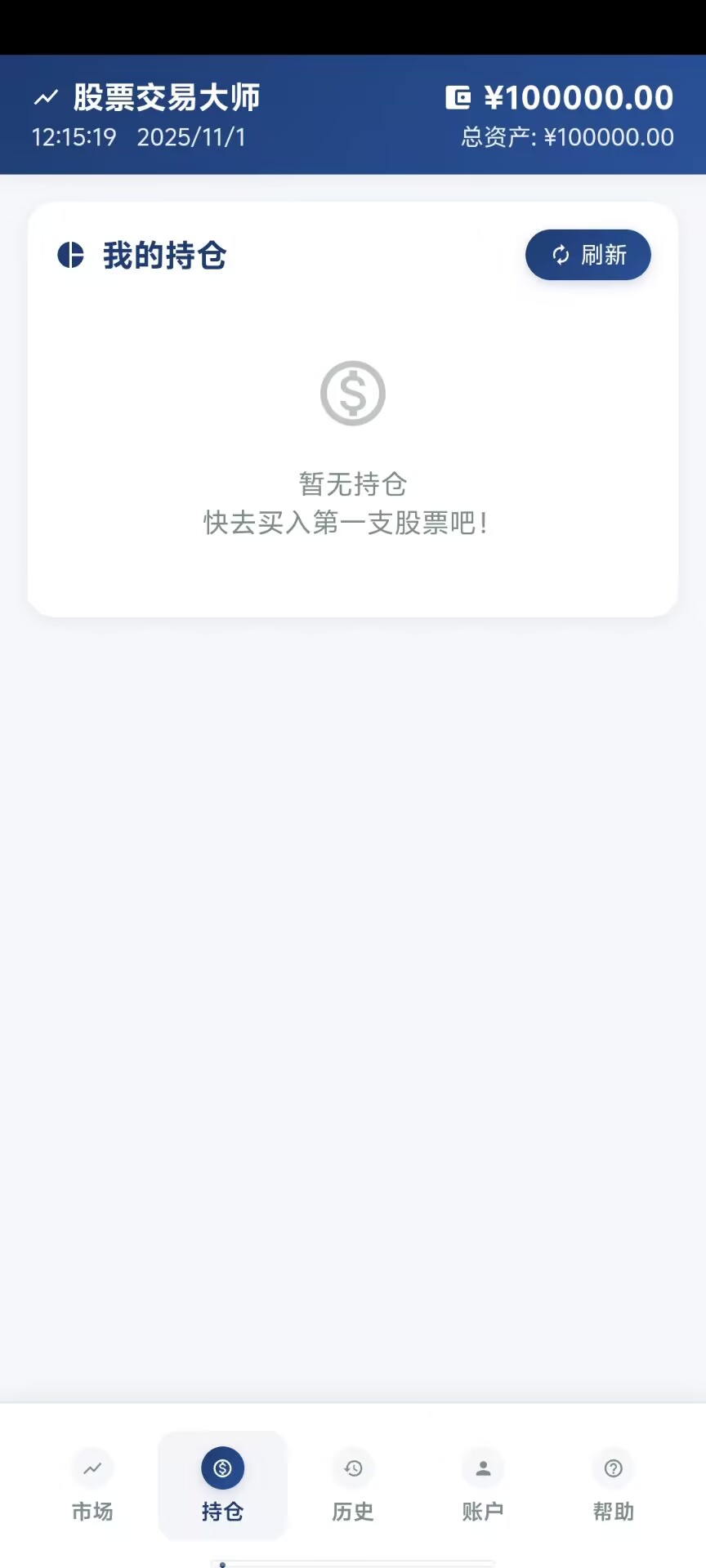Click the pie chart icon beside 我的持仓

click(x=70, y=254)
